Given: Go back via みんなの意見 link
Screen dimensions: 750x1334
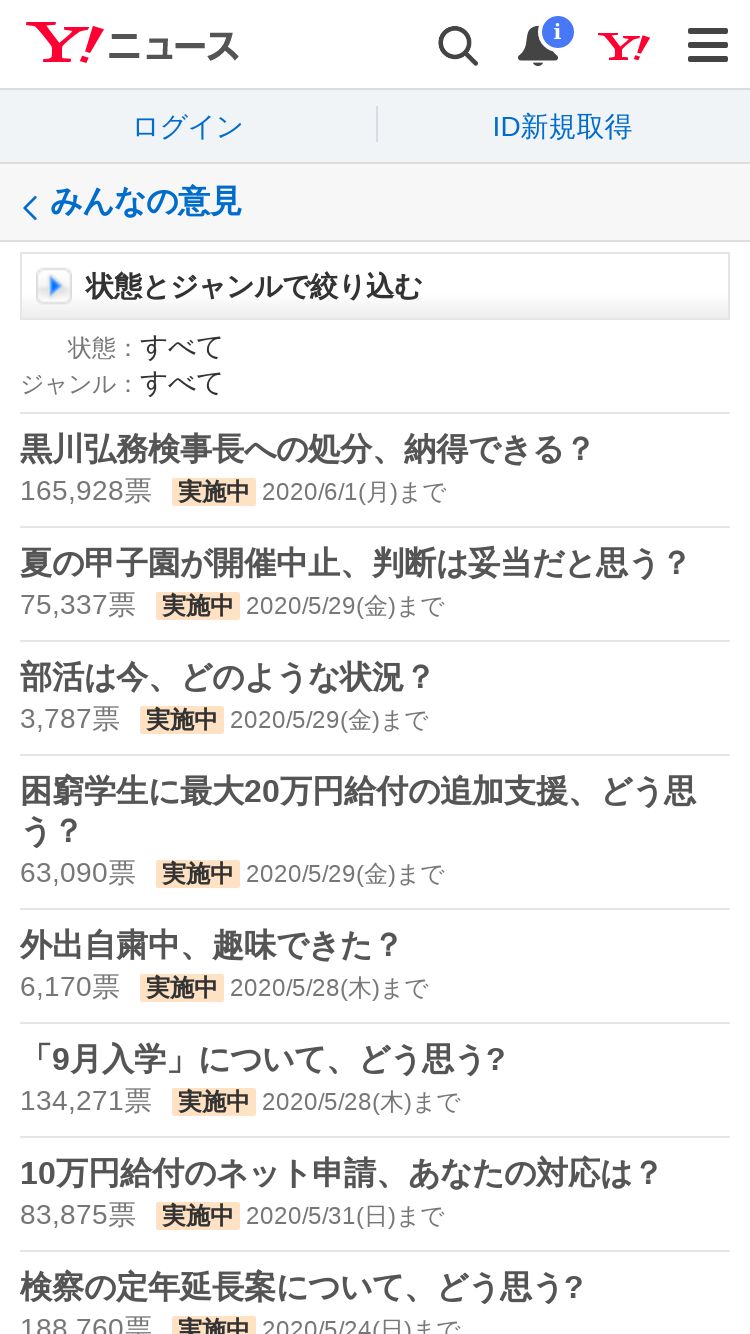Looking at the screenshot, I should coord(132,202).
